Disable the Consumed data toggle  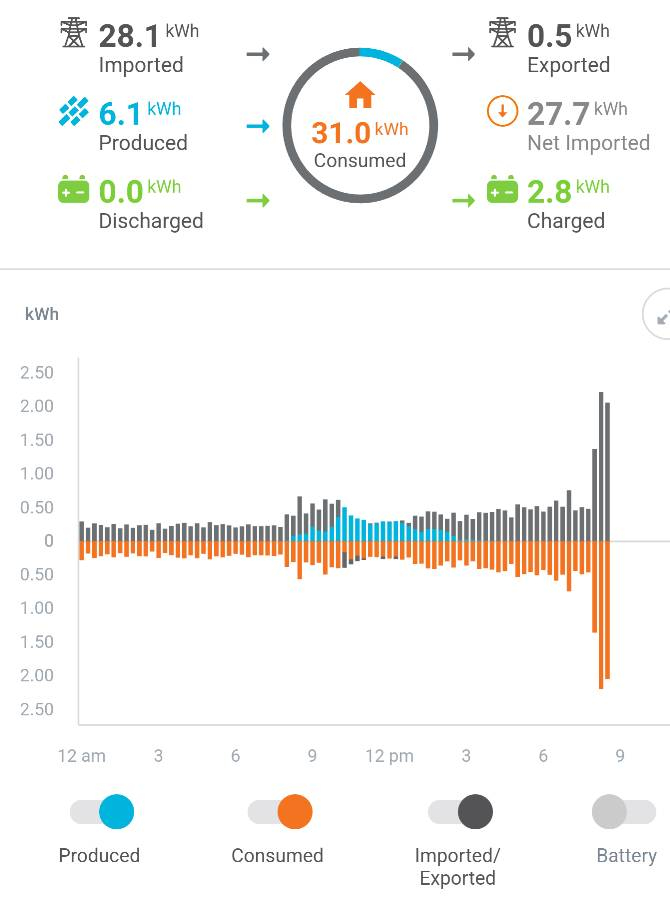point(281,811)
